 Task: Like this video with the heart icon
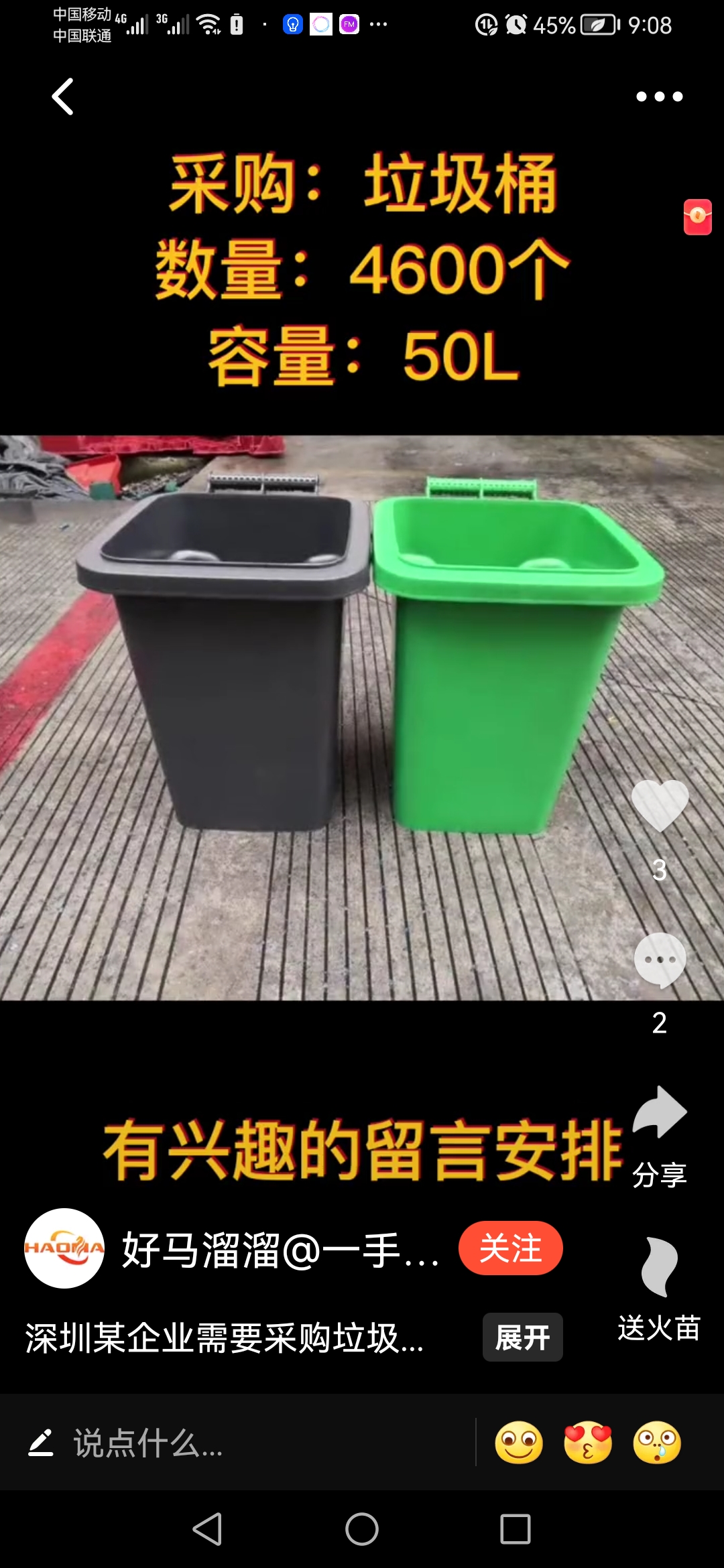(x=660, y=805)
